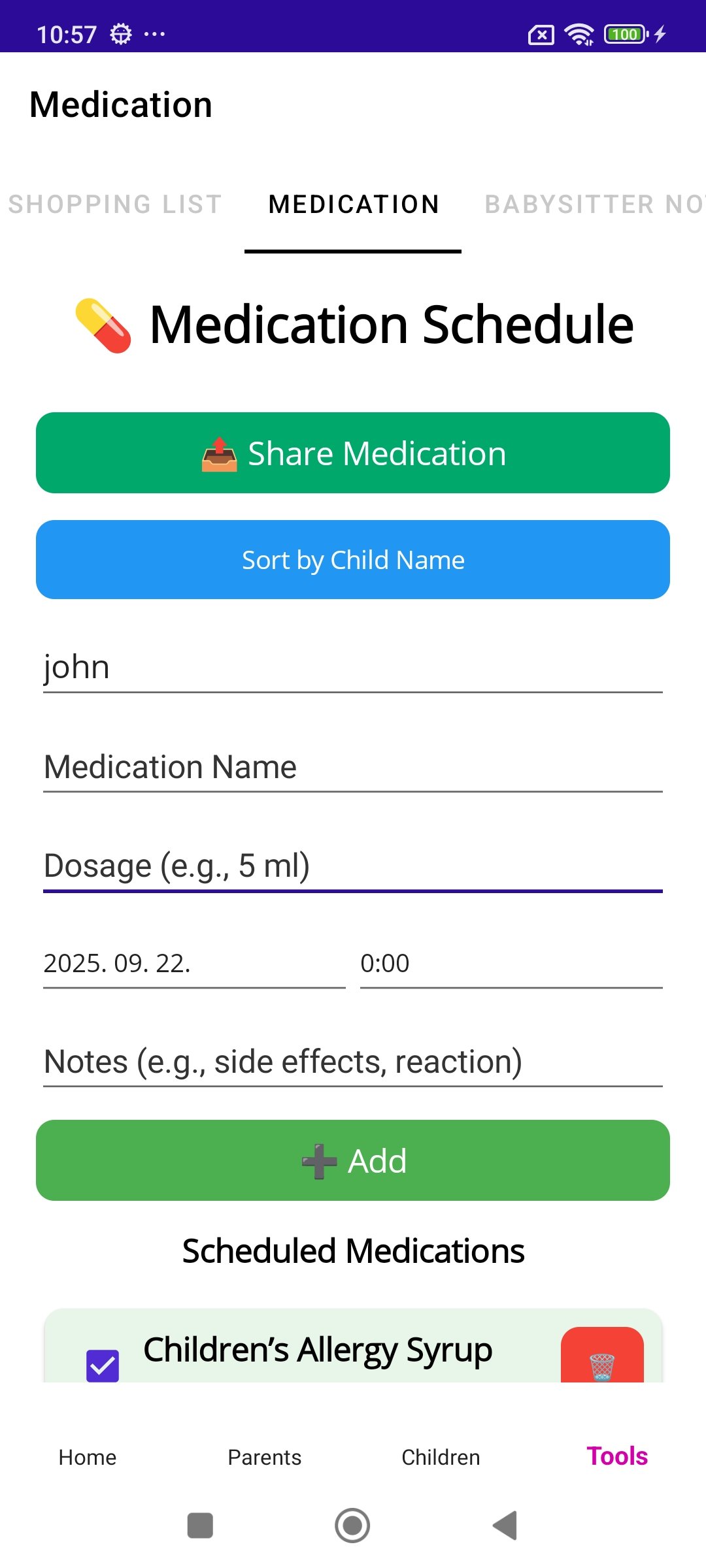Switch to the Shopping List tab
706x1568 pixels.
[x=115, y=204]
